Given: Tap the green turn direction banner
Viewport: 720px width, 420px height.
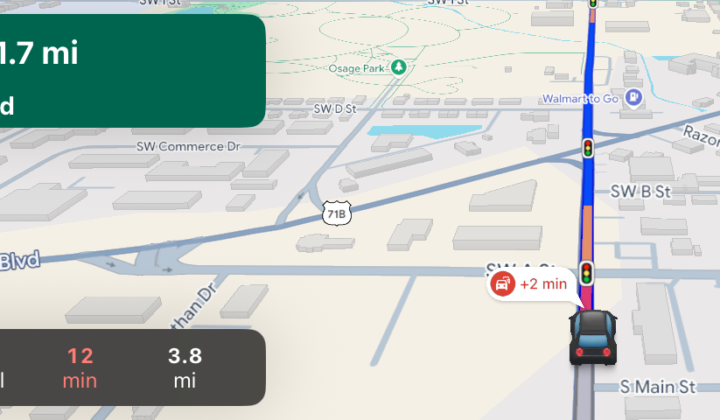Looking at the screenshot, I should tap(130, 70).
